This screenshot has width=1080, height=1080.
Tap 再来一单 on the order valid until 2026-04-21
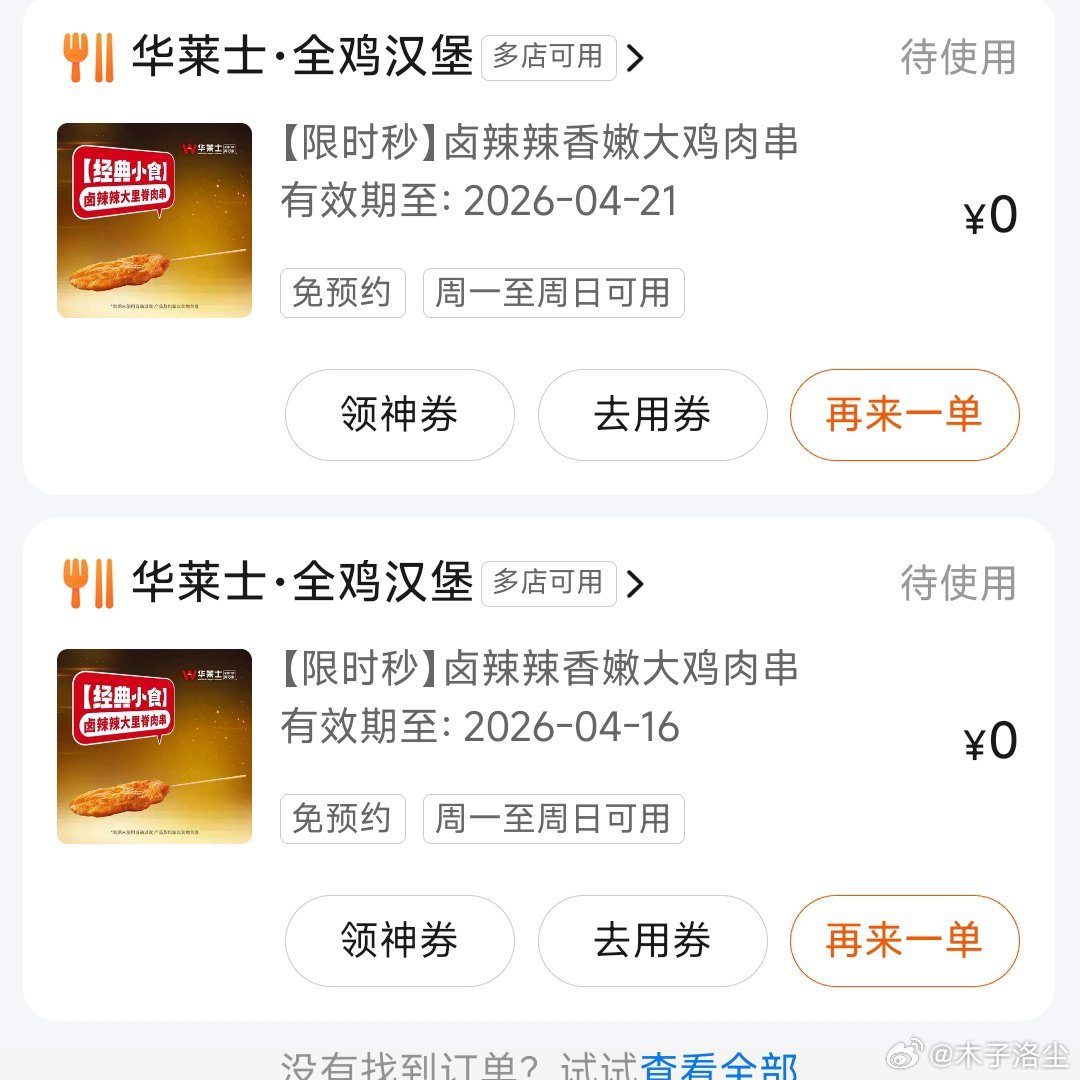coord(904,415)
